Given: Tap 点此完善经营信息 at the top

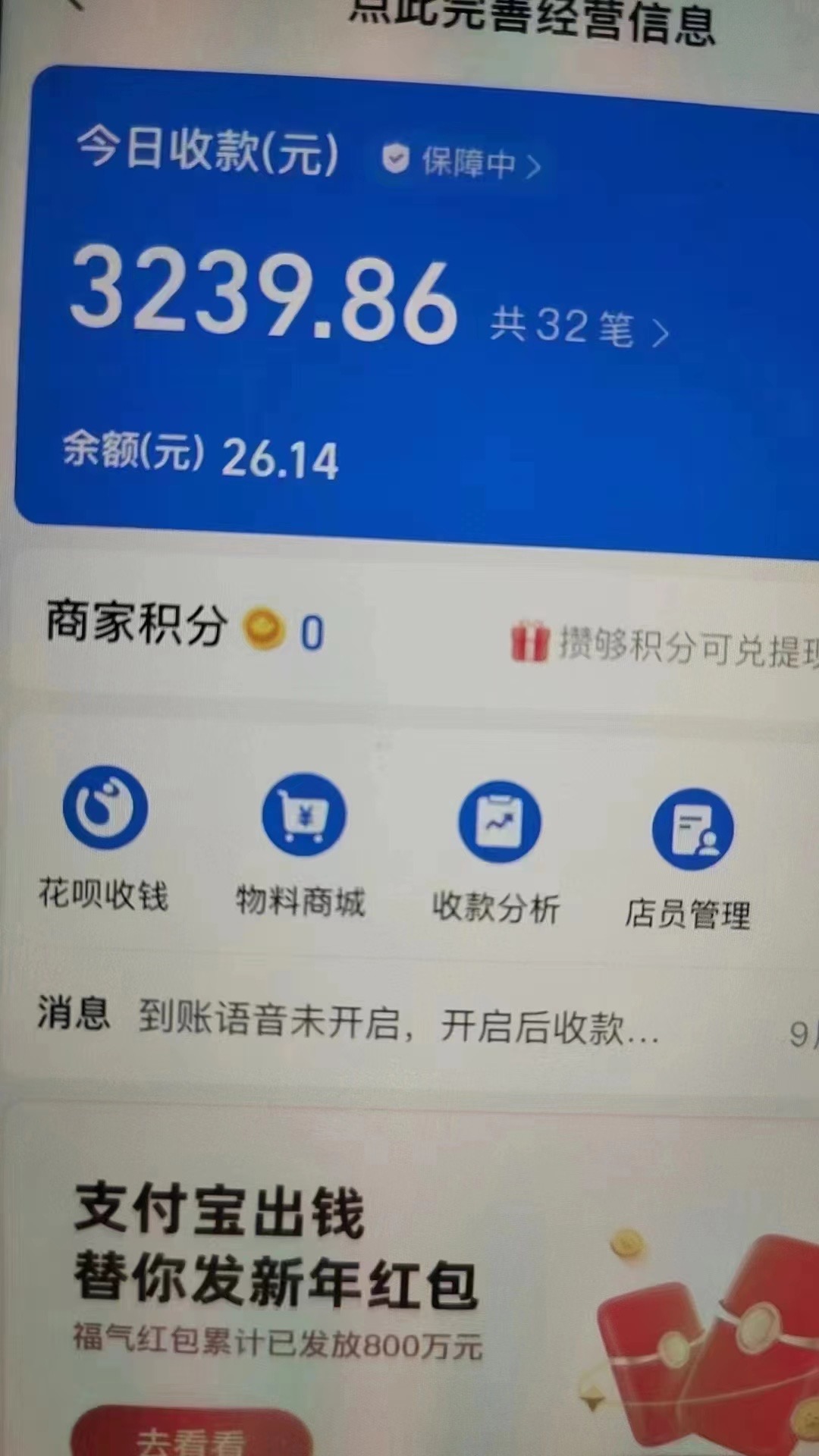Looking at the screenshot, I should pyautogui.click(x=531, y=19).
